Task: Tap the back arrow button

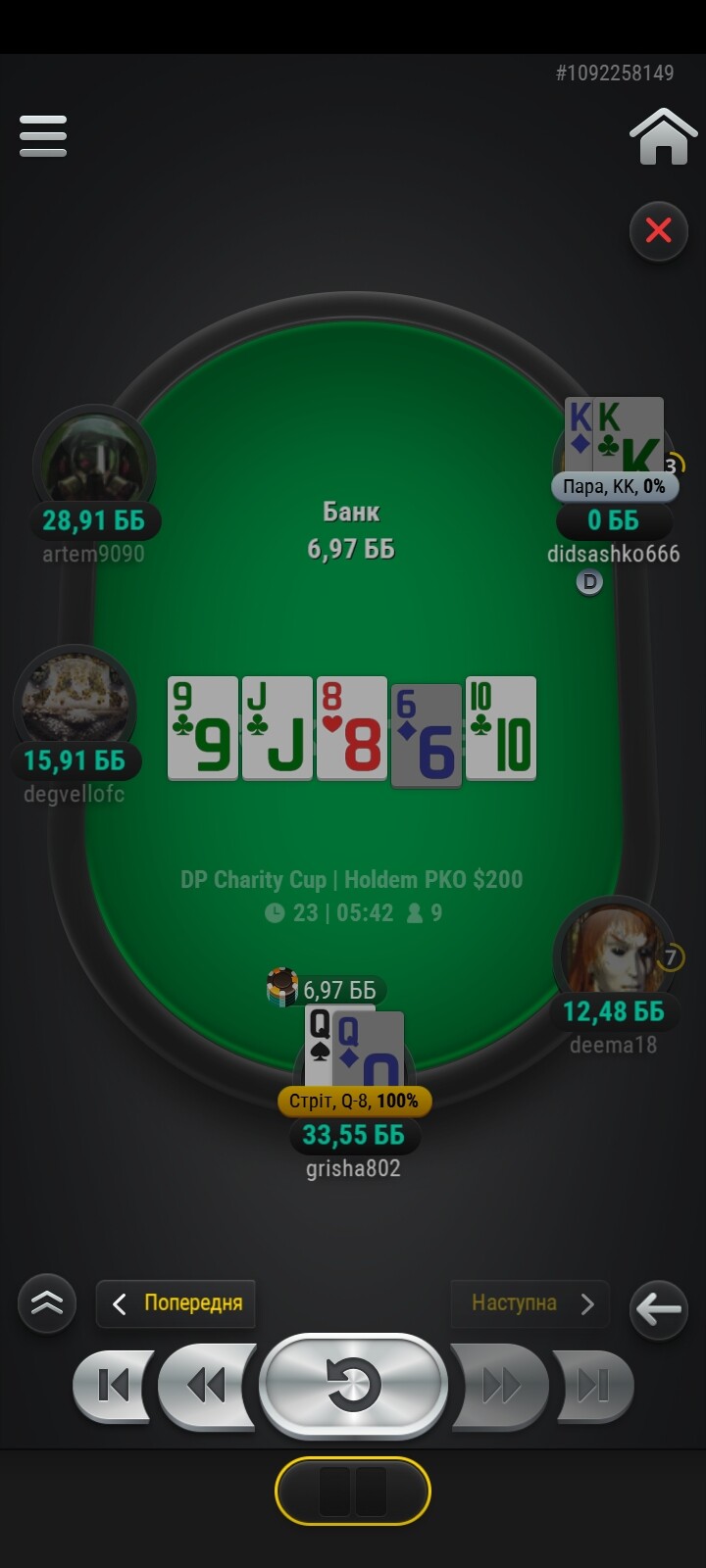Action: pos(658,1308)
